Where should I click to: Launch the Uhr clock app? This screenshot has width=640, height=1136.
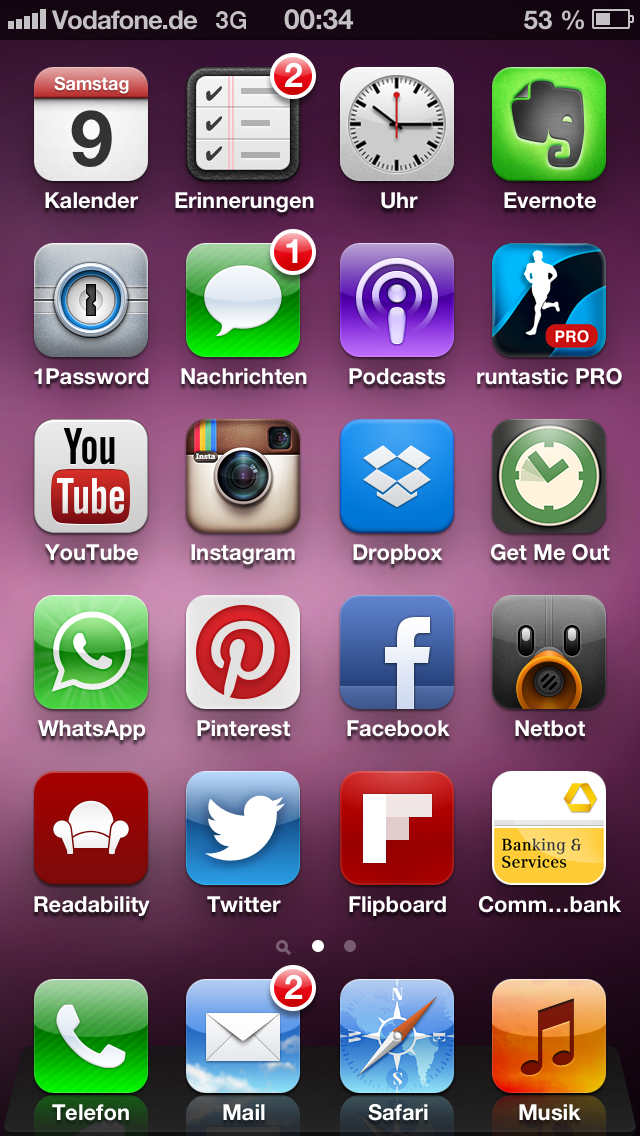pyautogui.click(x=396, y=124)
